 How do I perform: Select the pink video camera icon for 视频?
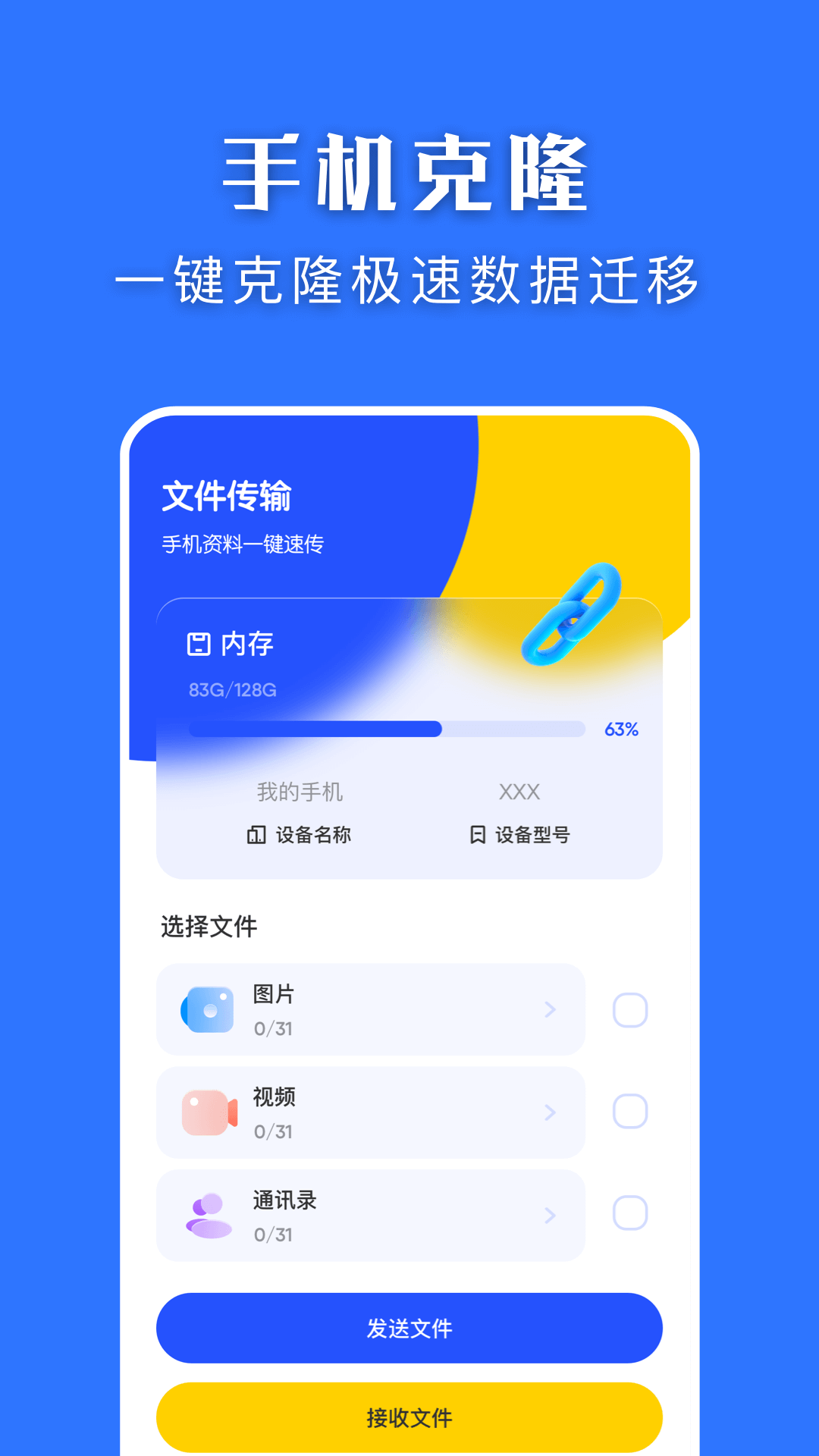click(206, 1112)
